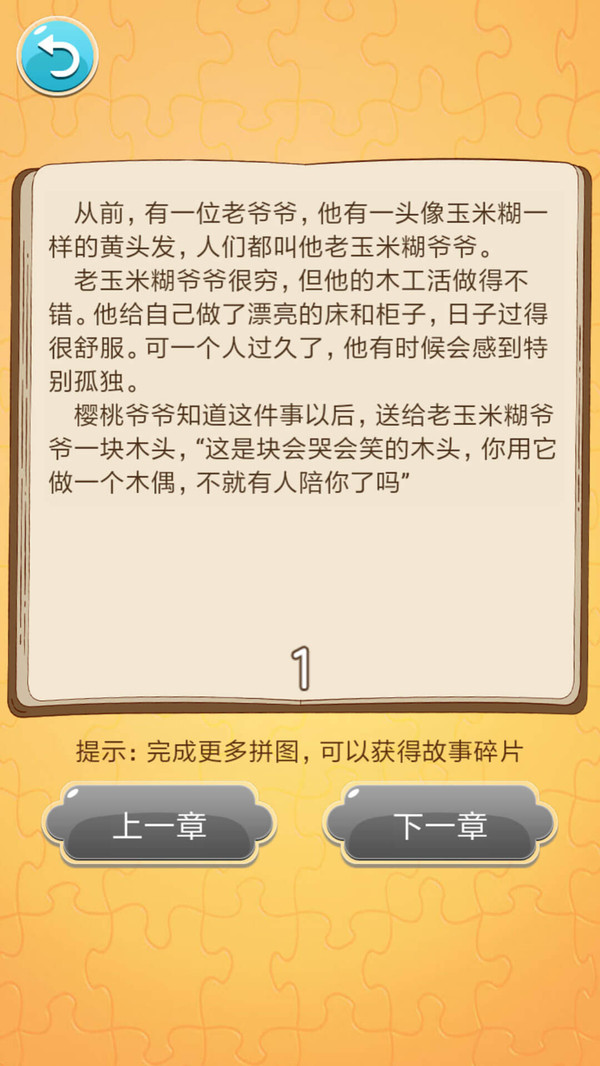This screenshot has height=1066, width=600.
Task: Open next chapter 下一章
Action: click(440, 825)
